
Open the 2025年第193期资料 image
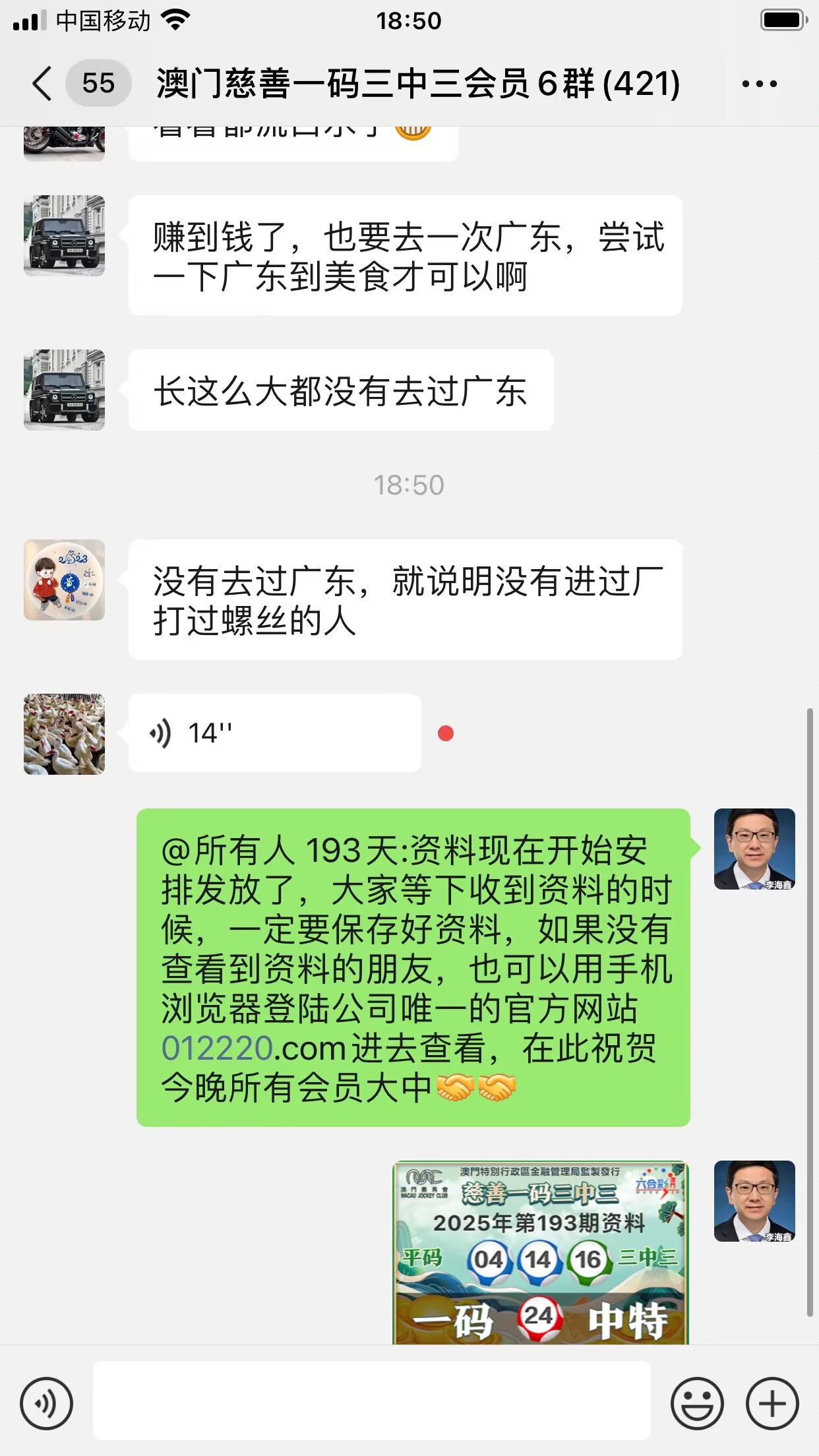pos(541,1252)
